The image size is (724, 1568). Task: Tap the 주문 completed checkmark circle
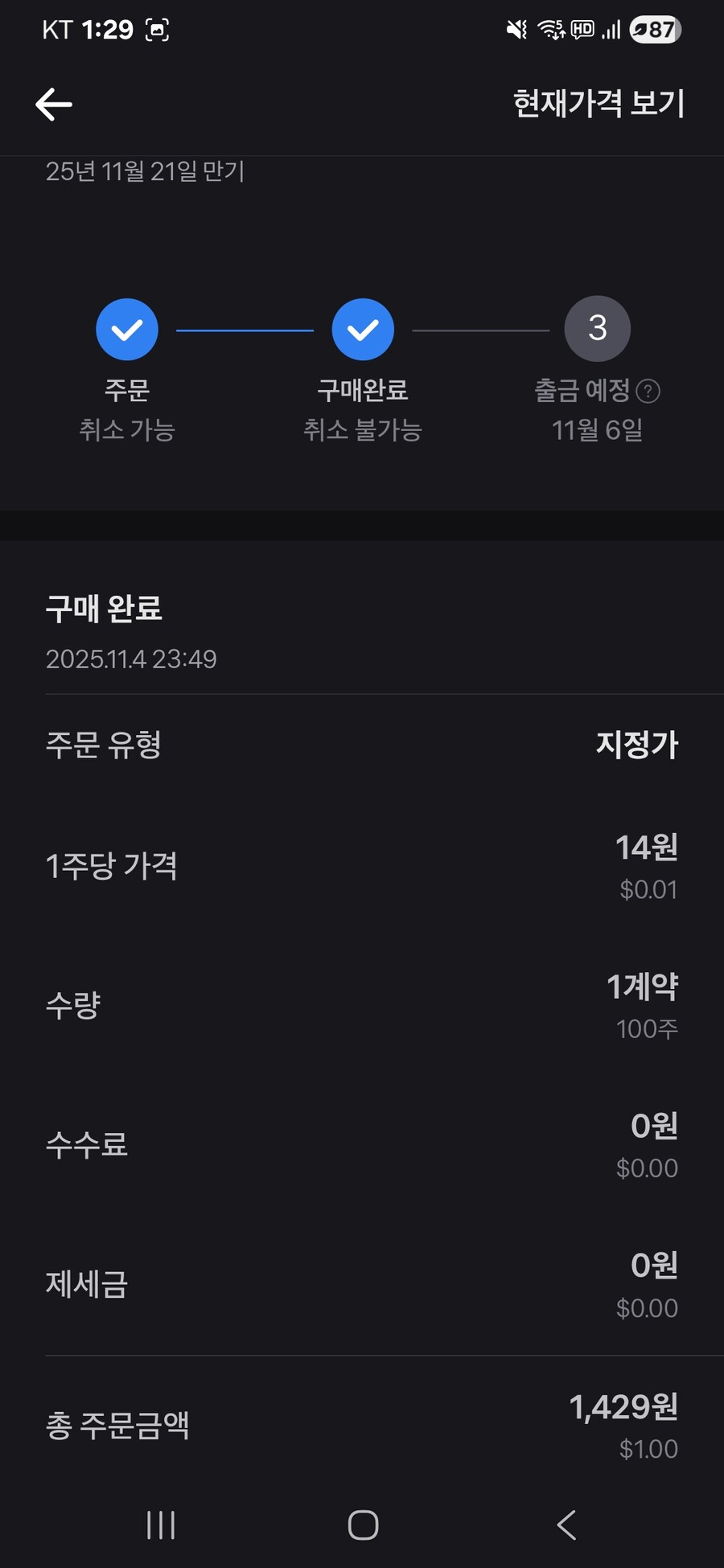126,328
